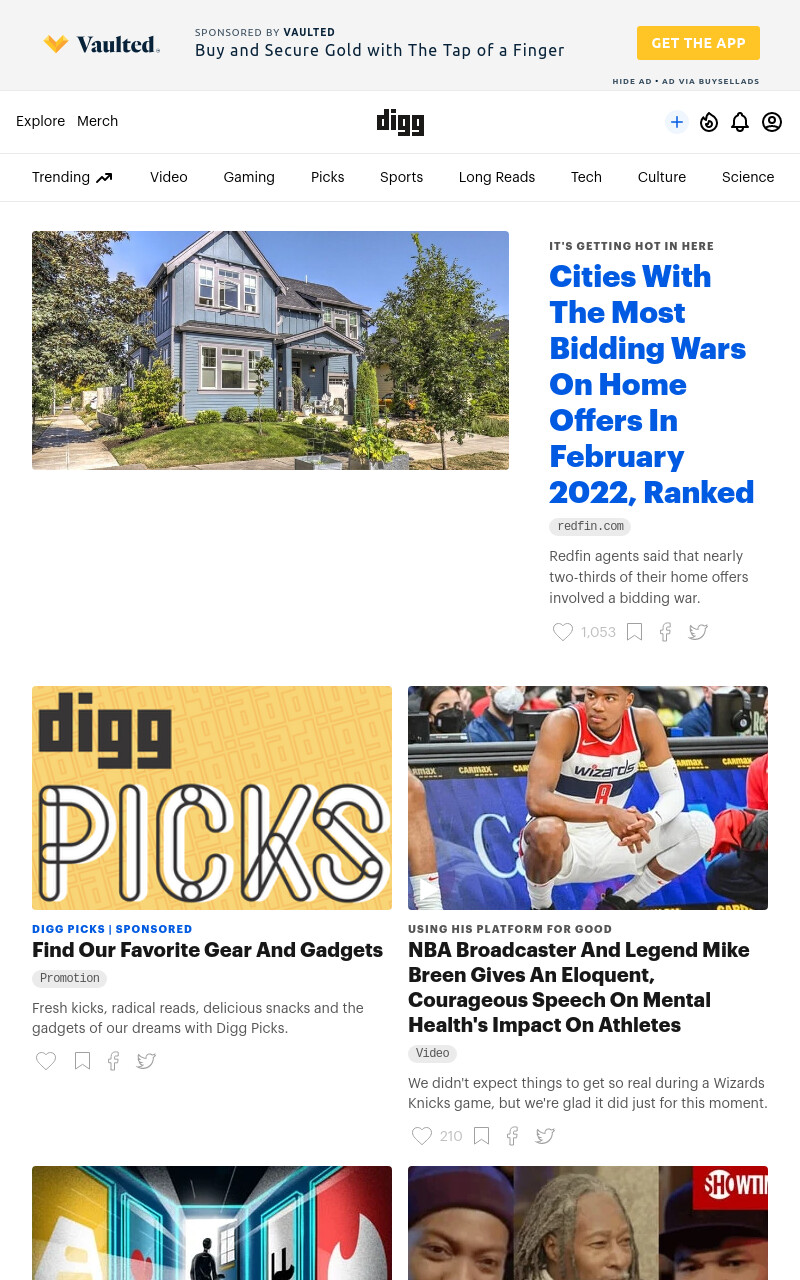The width and height of the screenshot is (800, 1280).
Task: Switch to the Gaming tab
Action: (x=249, y=177)
